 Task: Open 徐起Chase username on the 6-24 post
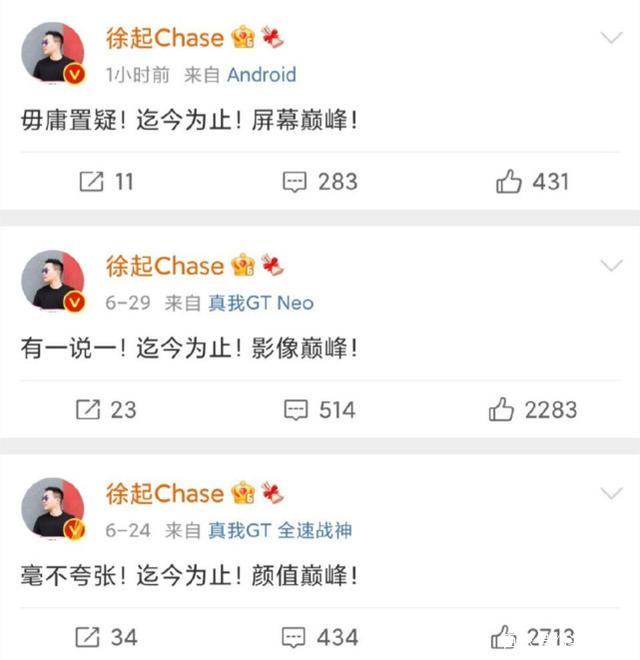pyautogui.click(x=164, y=494)
